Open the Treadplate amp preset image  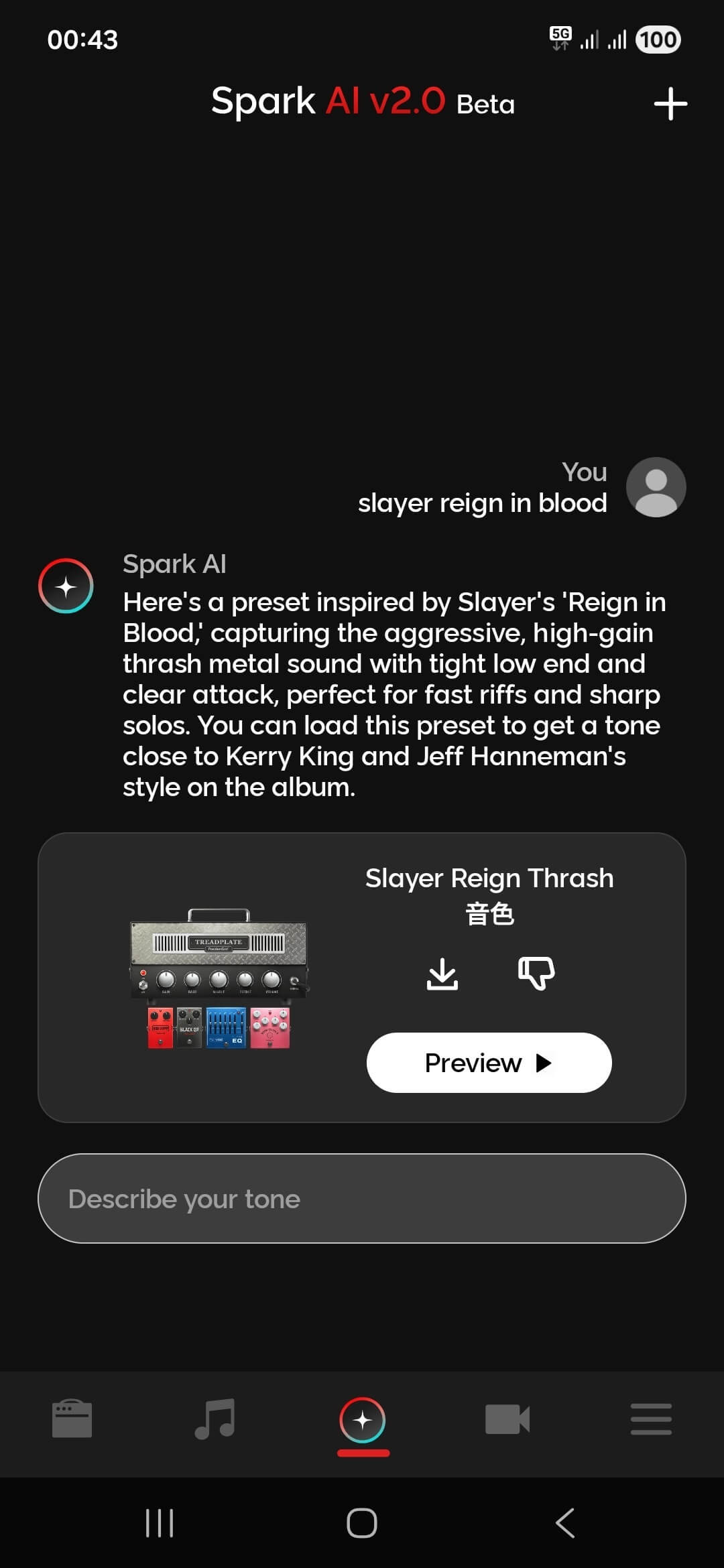click(219, 978)
